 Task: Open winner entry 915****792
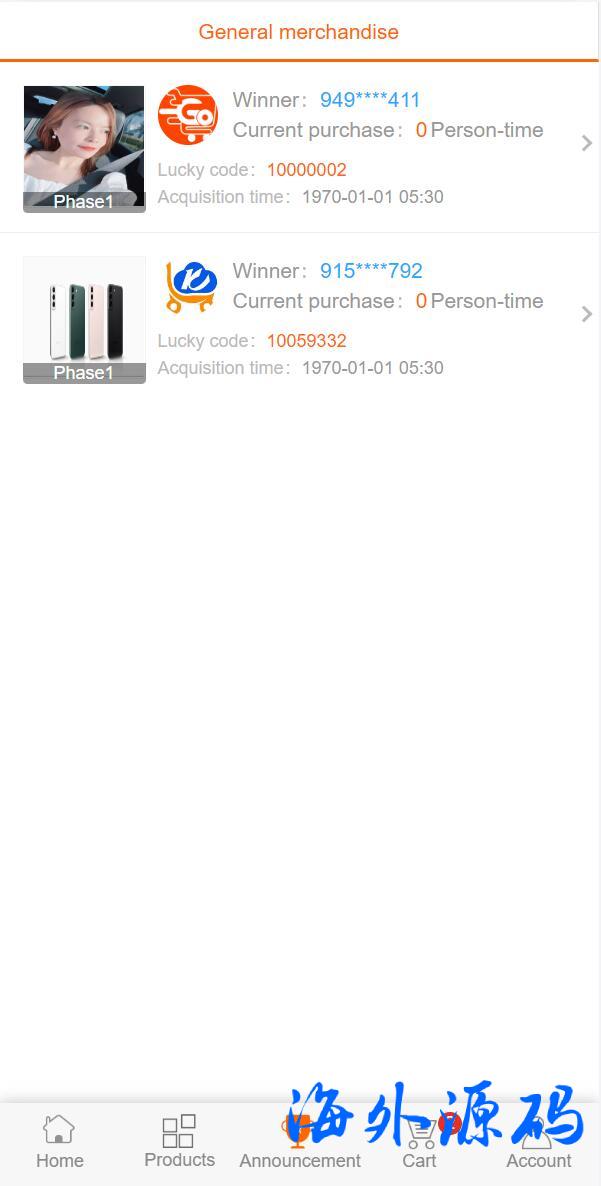(x=370, y=271)
